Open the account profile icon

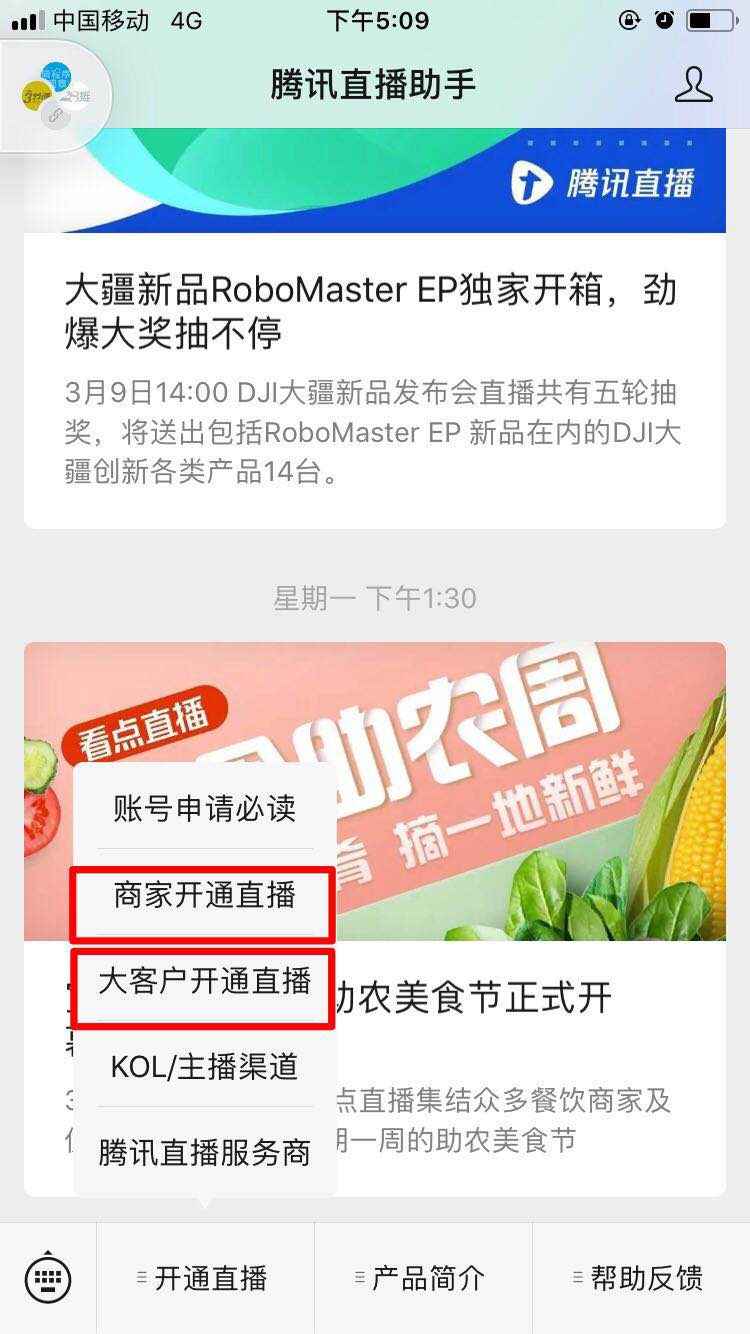pos(693,85)
